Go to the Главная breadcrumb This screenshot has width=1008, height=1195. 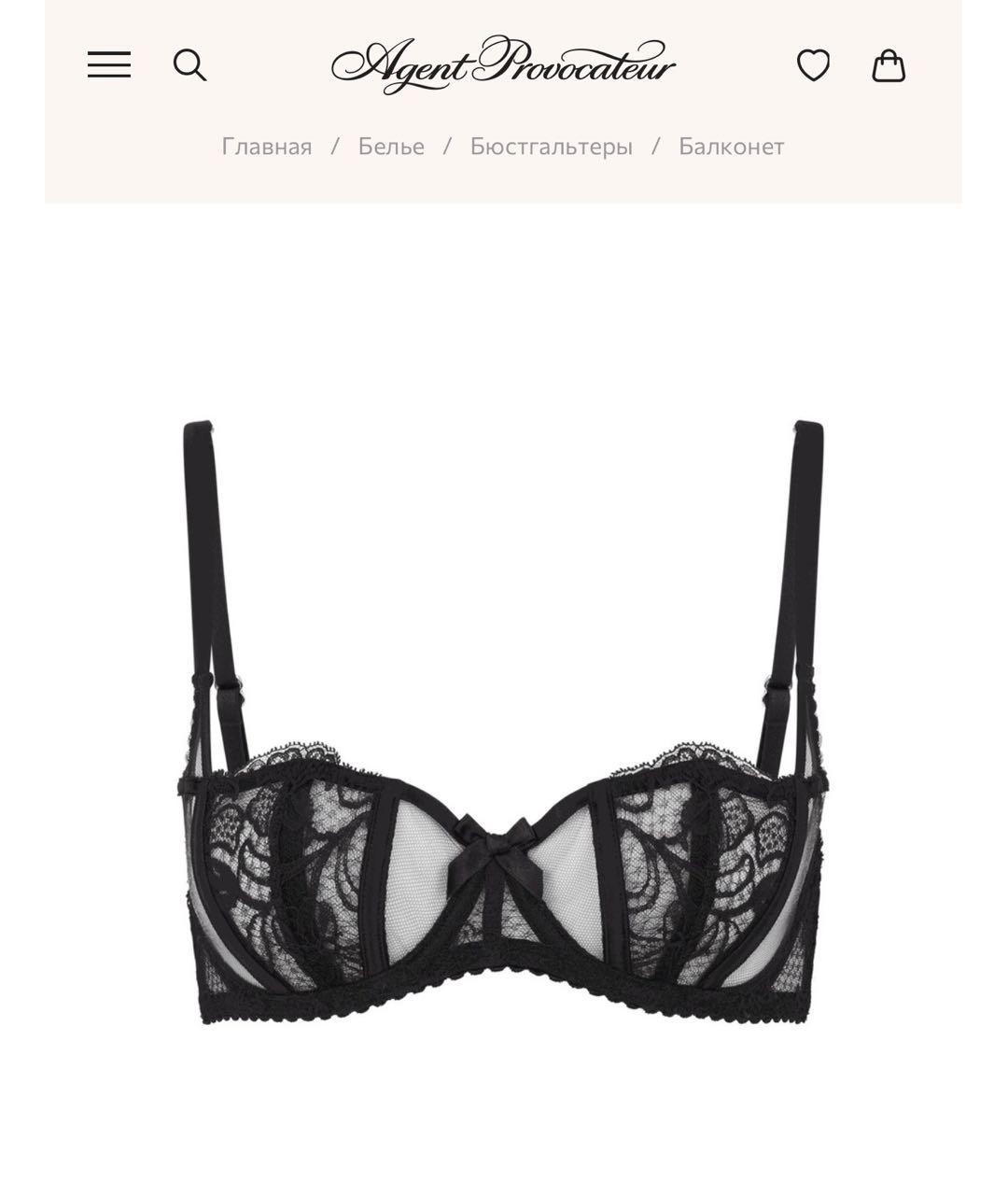(x=266, y=147)
